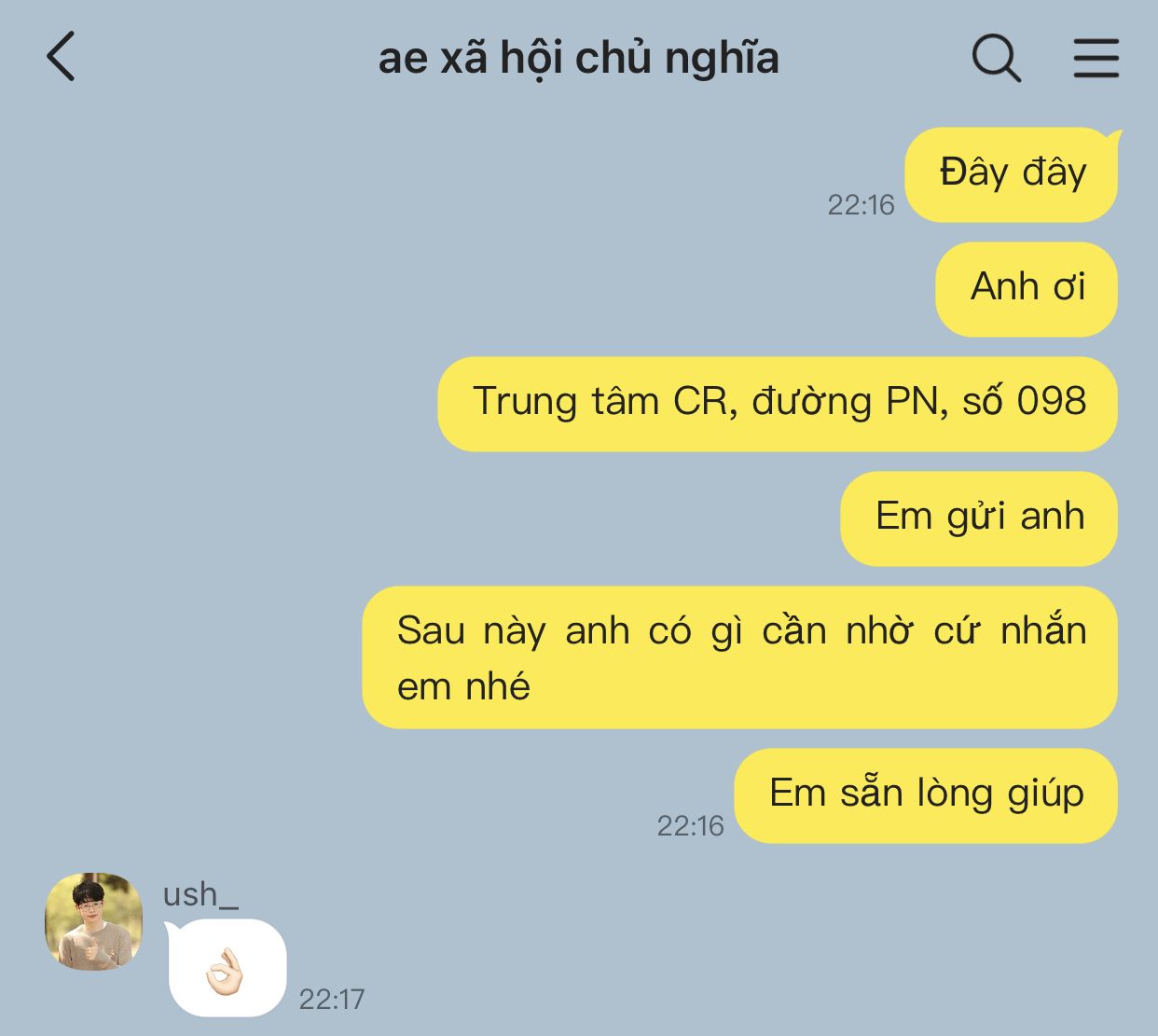1158x1036 pixels.
Task: Go back from the chat
Action: [62, 57]
